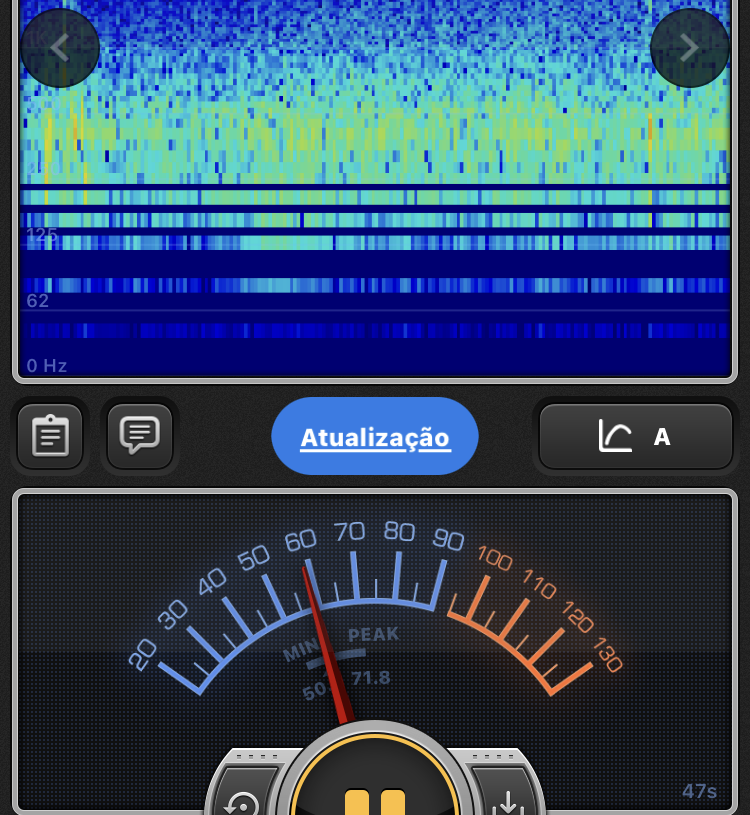The image size is (750, 815).
Task: Open the clipboard notes icon
Action: (50, 436)
